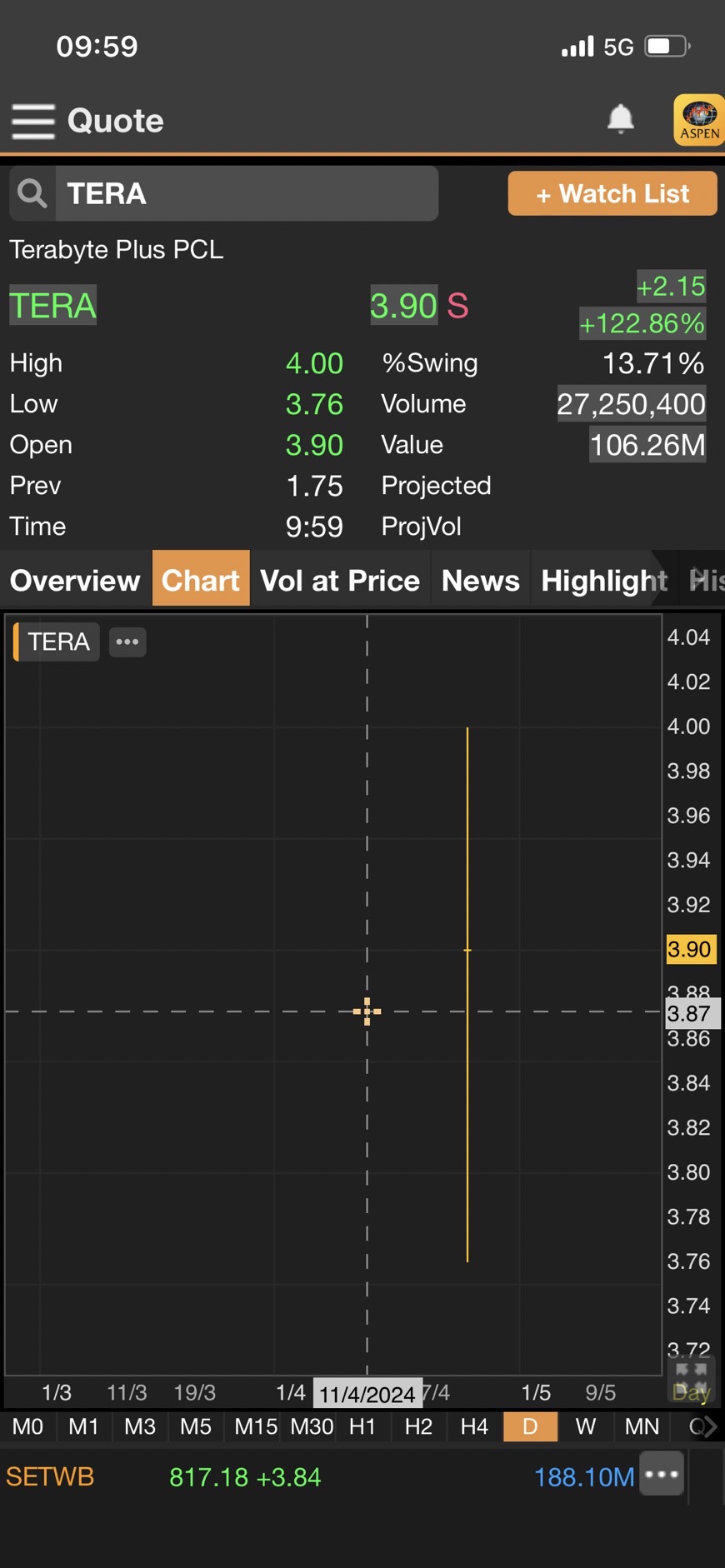Open the Highlight tab
725x1568 pixels.
tap(604, 580)
